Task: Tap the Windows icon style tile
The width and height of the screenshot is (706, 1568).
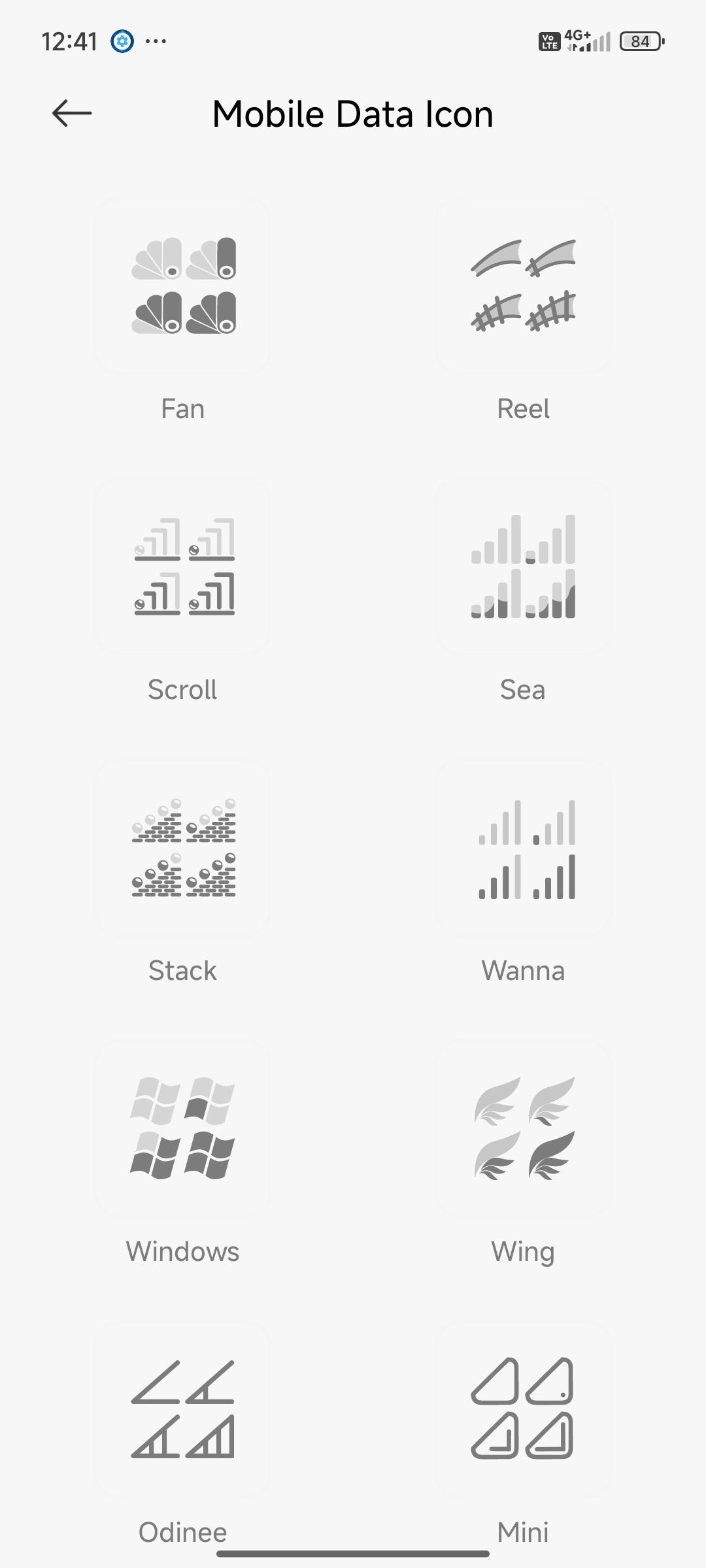Action: (183, 1129)
